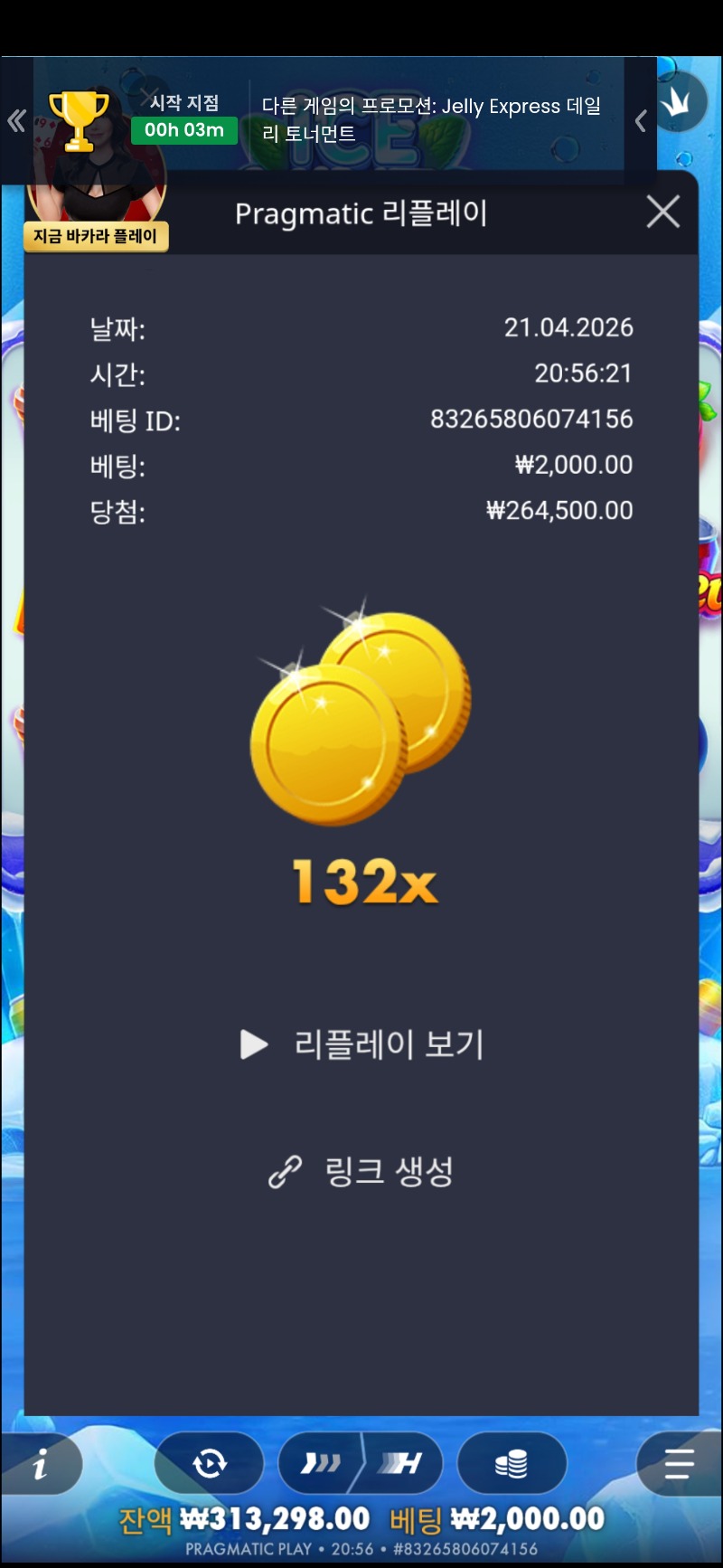The height and width of the screenshot is (1568, 723).
Task: Open the coin bet settings
Action: (x=512, y=1462)
